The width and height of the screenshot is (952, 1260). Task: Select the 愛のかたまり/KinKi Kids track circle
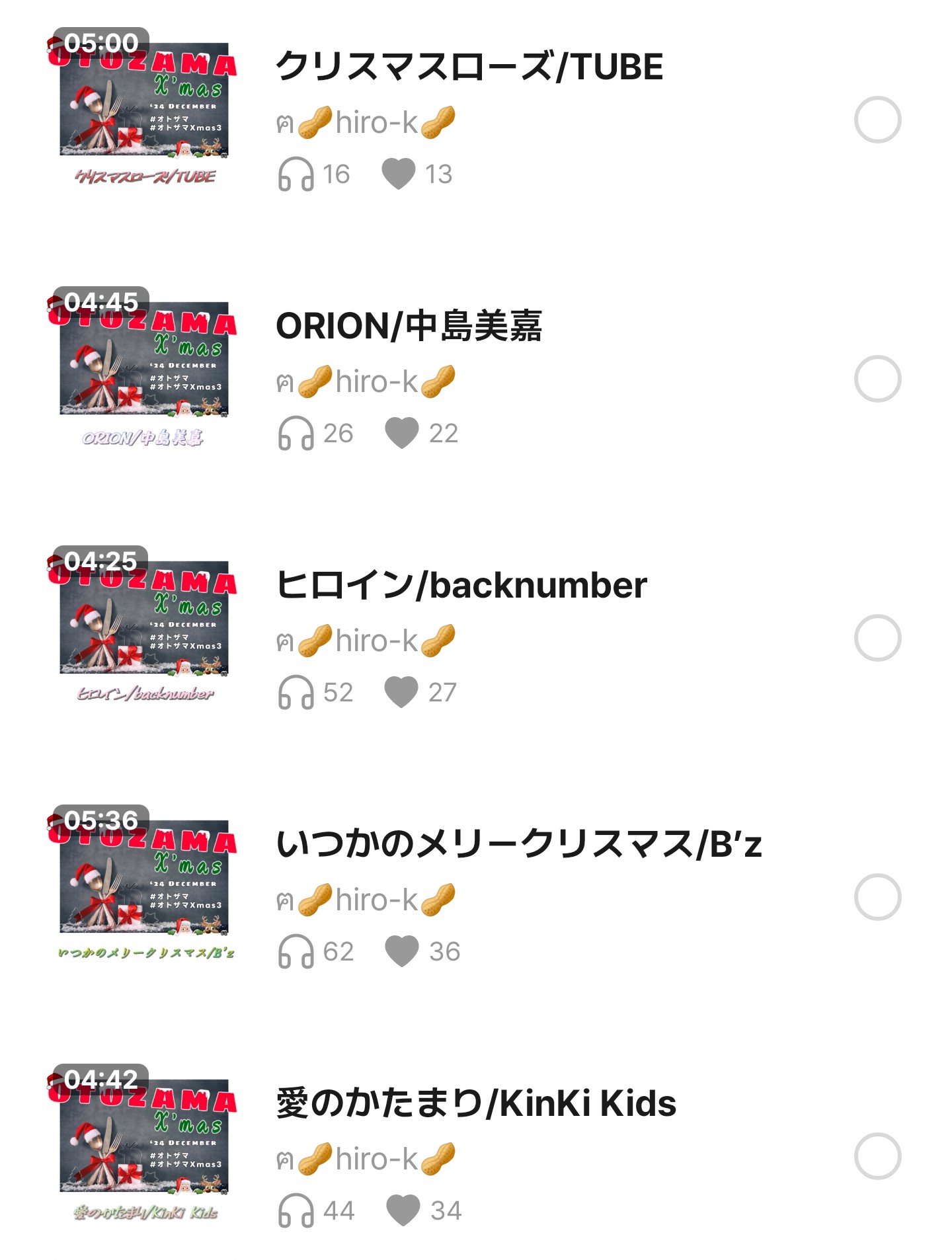[877, 1156]
